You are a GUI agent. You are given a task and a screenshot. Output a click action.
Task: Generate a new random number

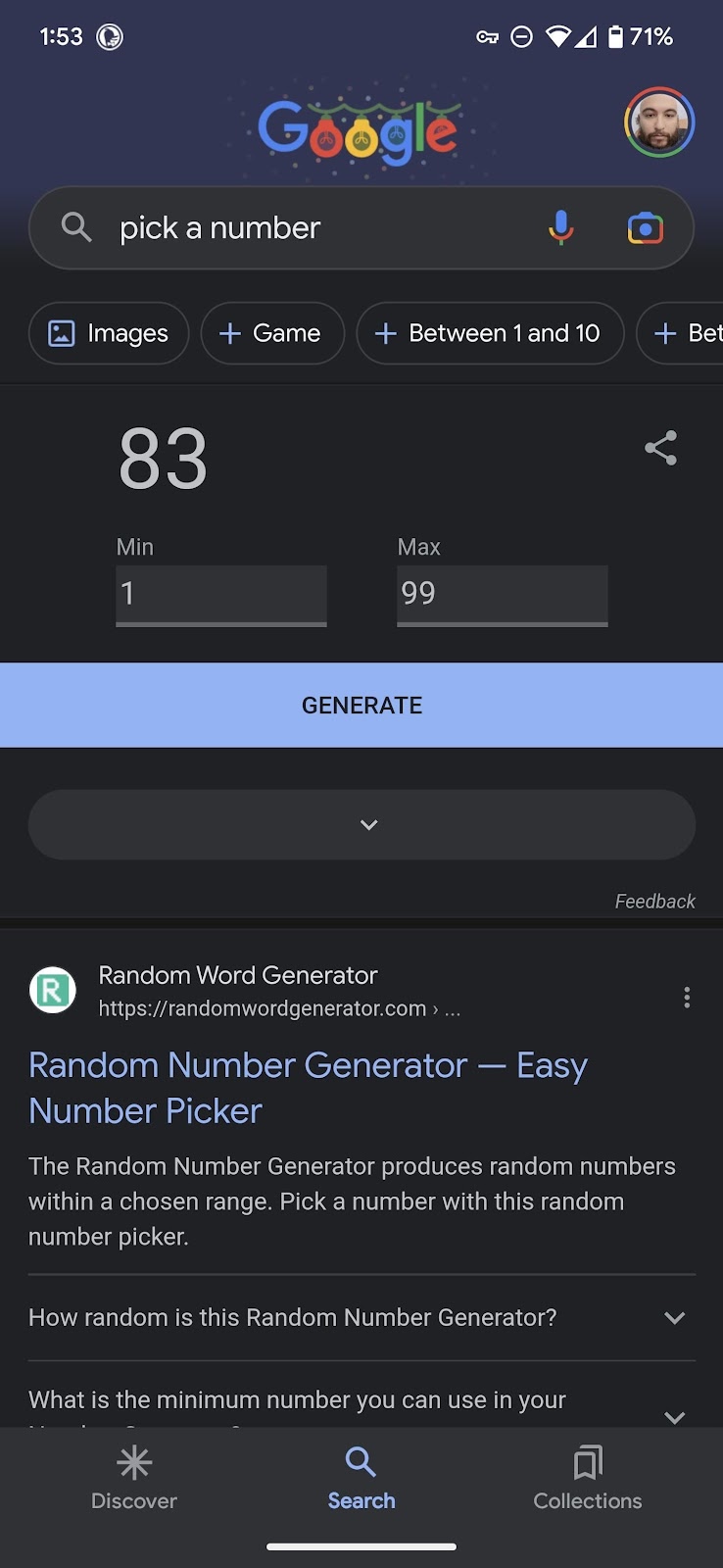coord(361,705)
